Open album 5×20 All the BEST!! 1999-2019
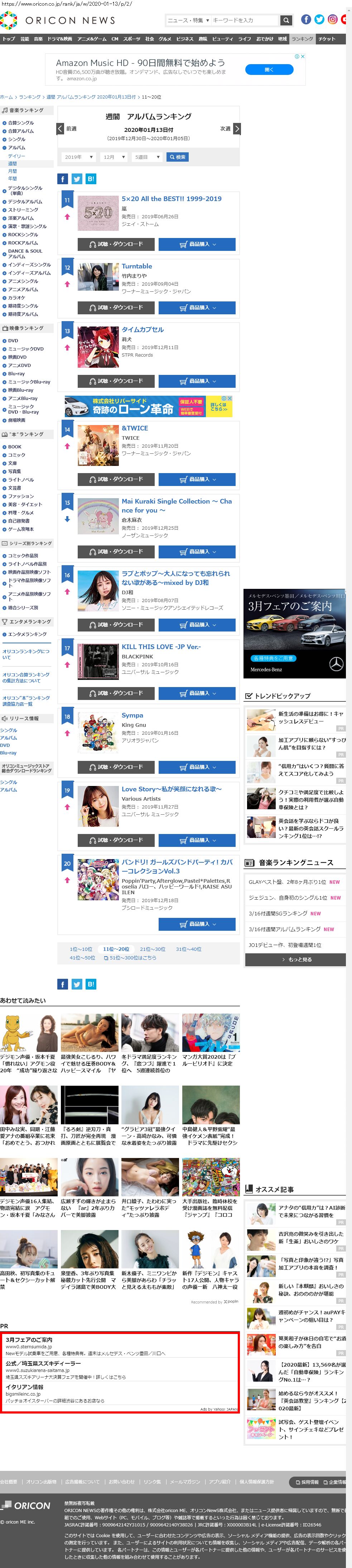The height and width of the screenshot is (1568, 352). coord(172,199)
